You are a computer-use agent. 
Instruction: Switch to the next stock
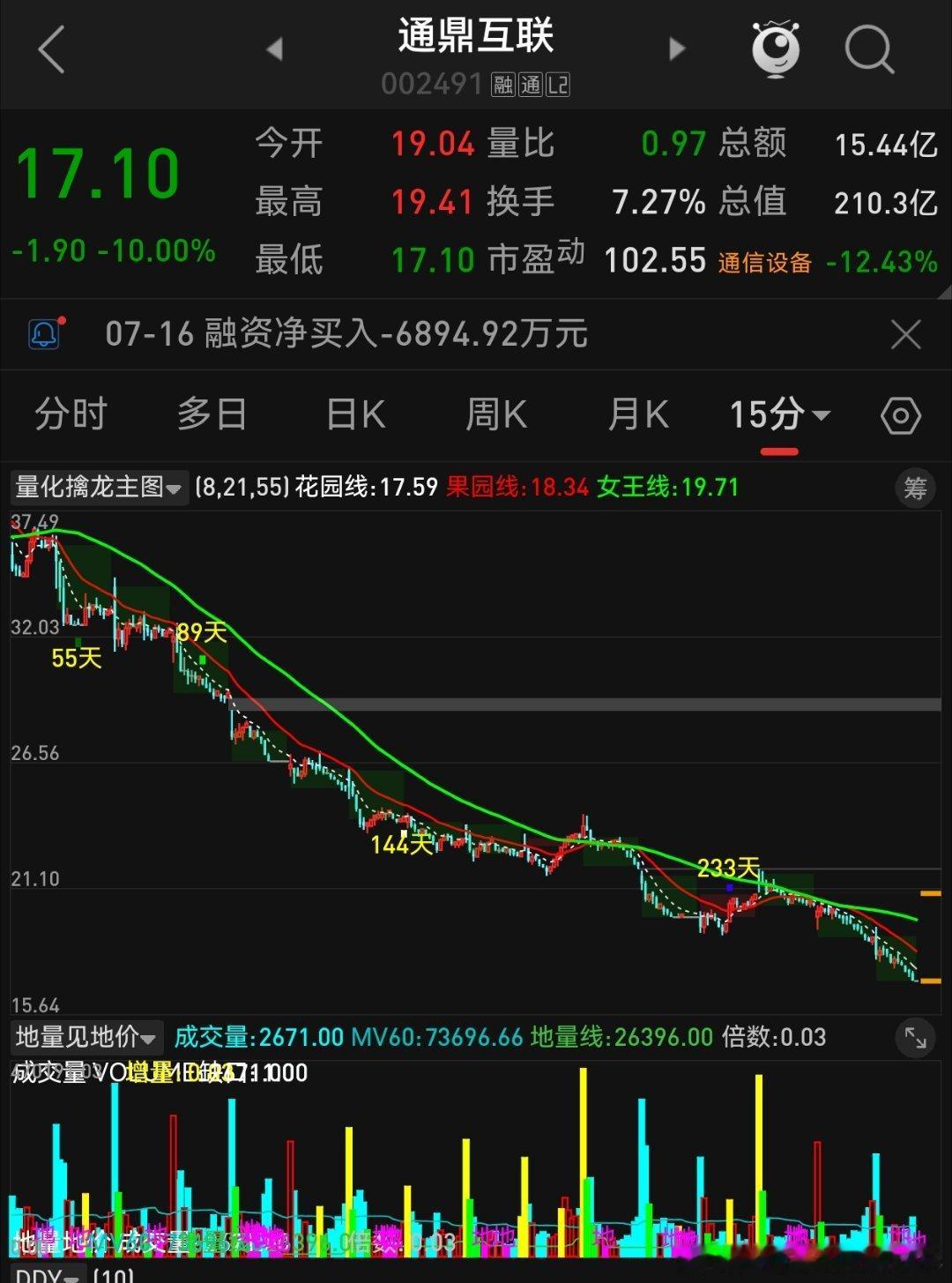(x=677, y=48)
